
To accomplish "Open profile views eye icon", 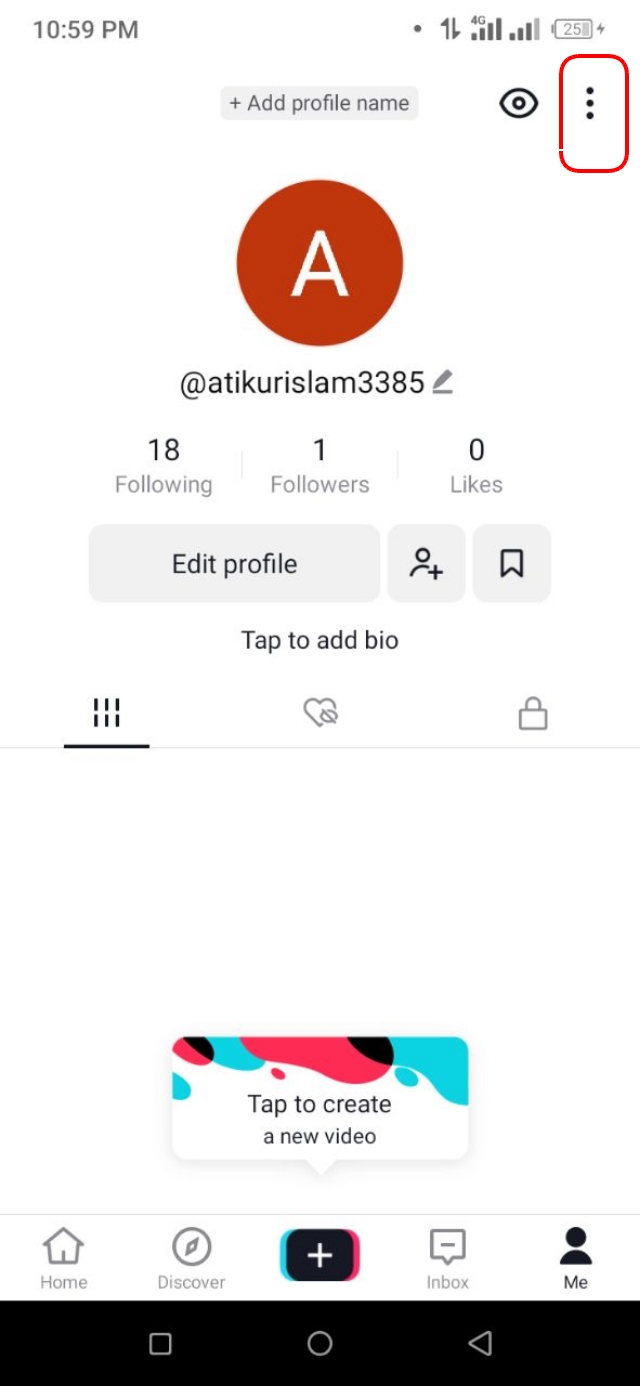I will 518,104.
